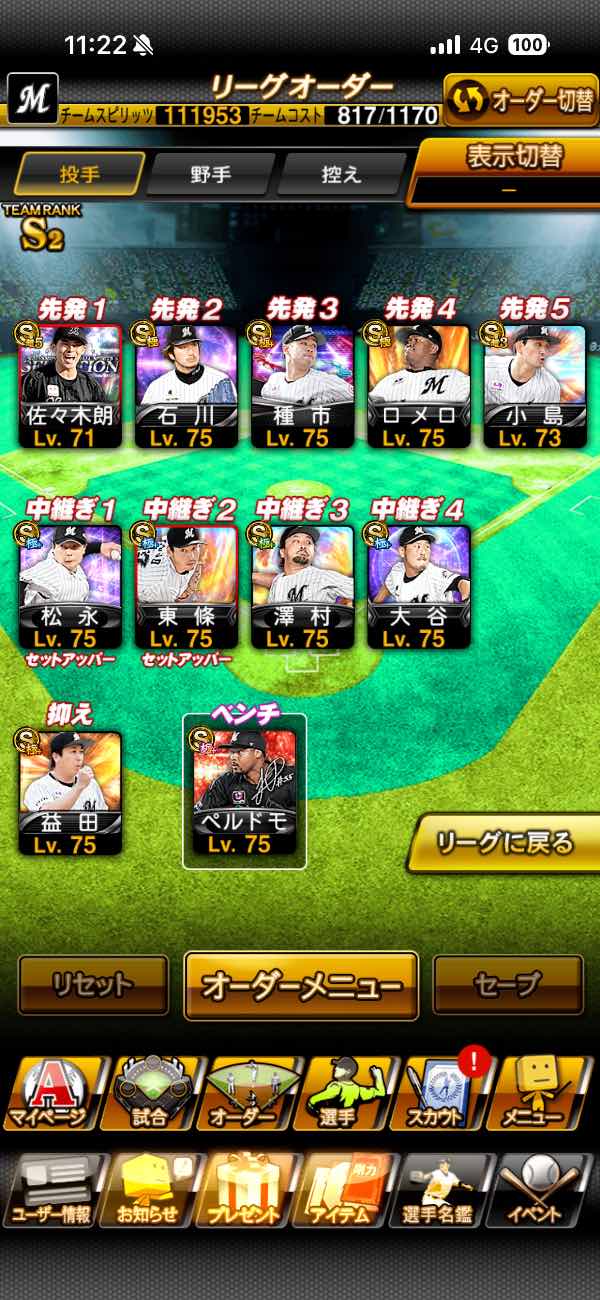Tap the オーダー切替 button
This screenshot has height=1300, width=600.
tap(520, 101)
